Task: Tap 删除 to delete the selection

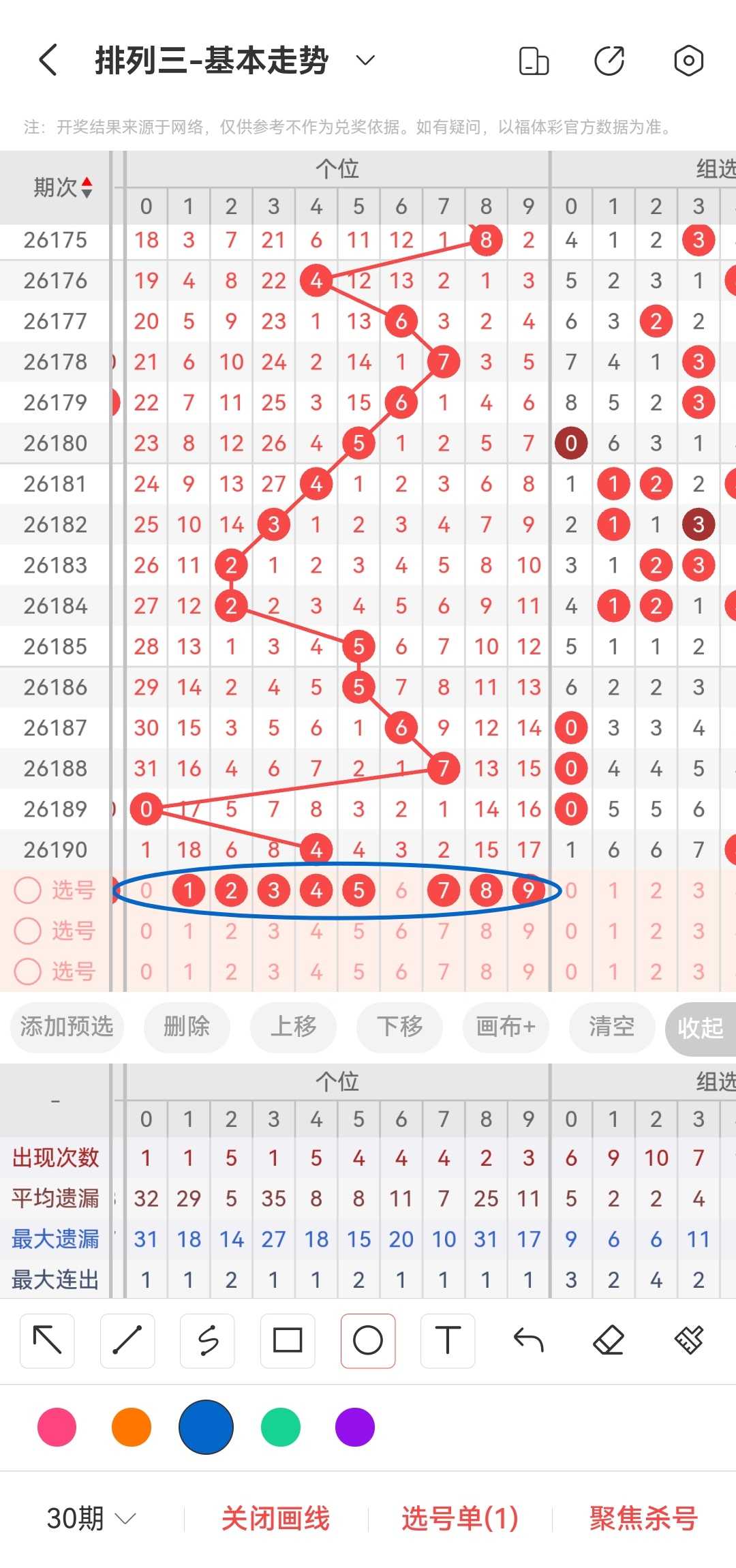Action: tap(187, 1026)
